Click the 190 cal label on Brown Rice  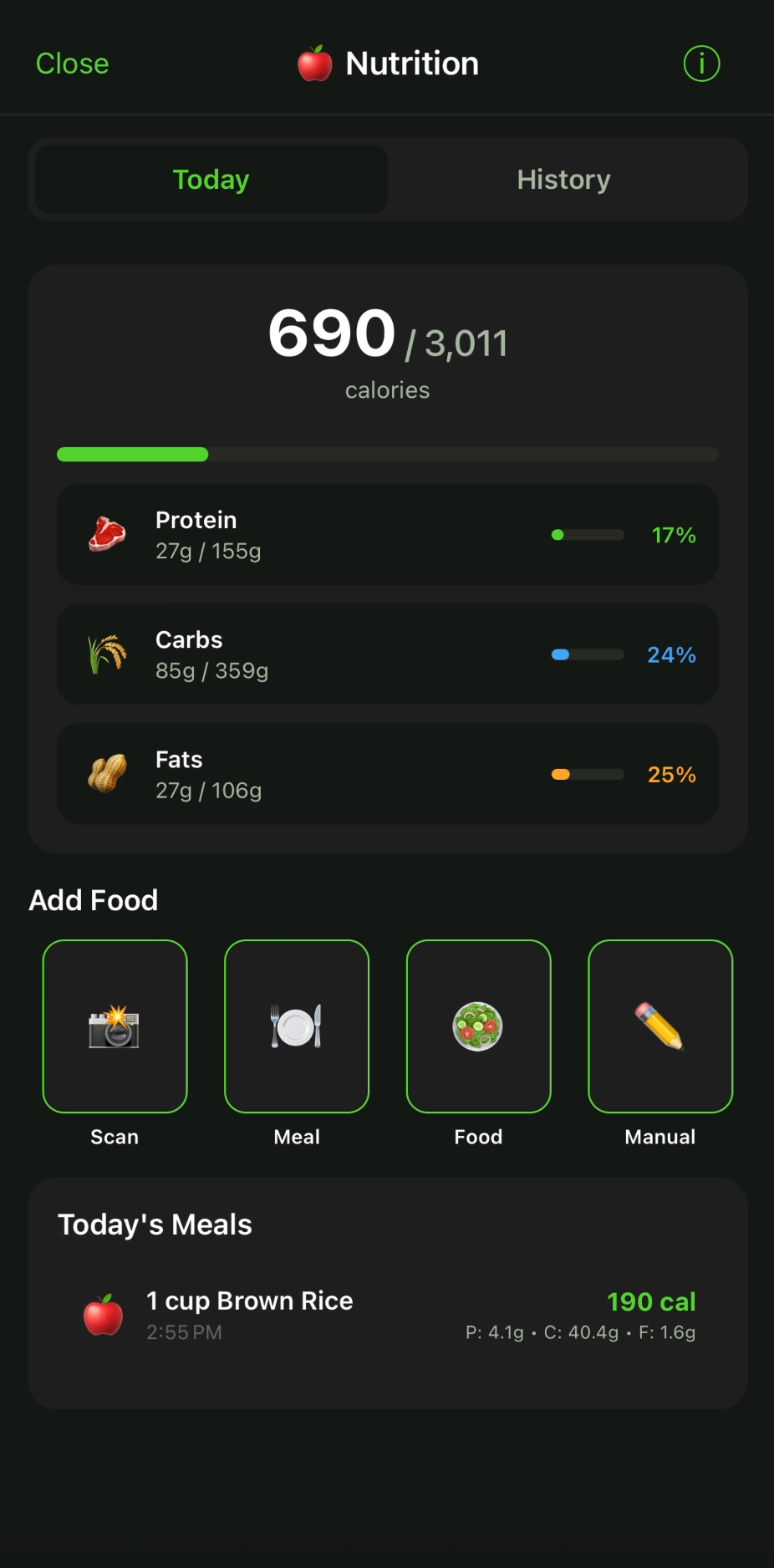[650, 1301]
